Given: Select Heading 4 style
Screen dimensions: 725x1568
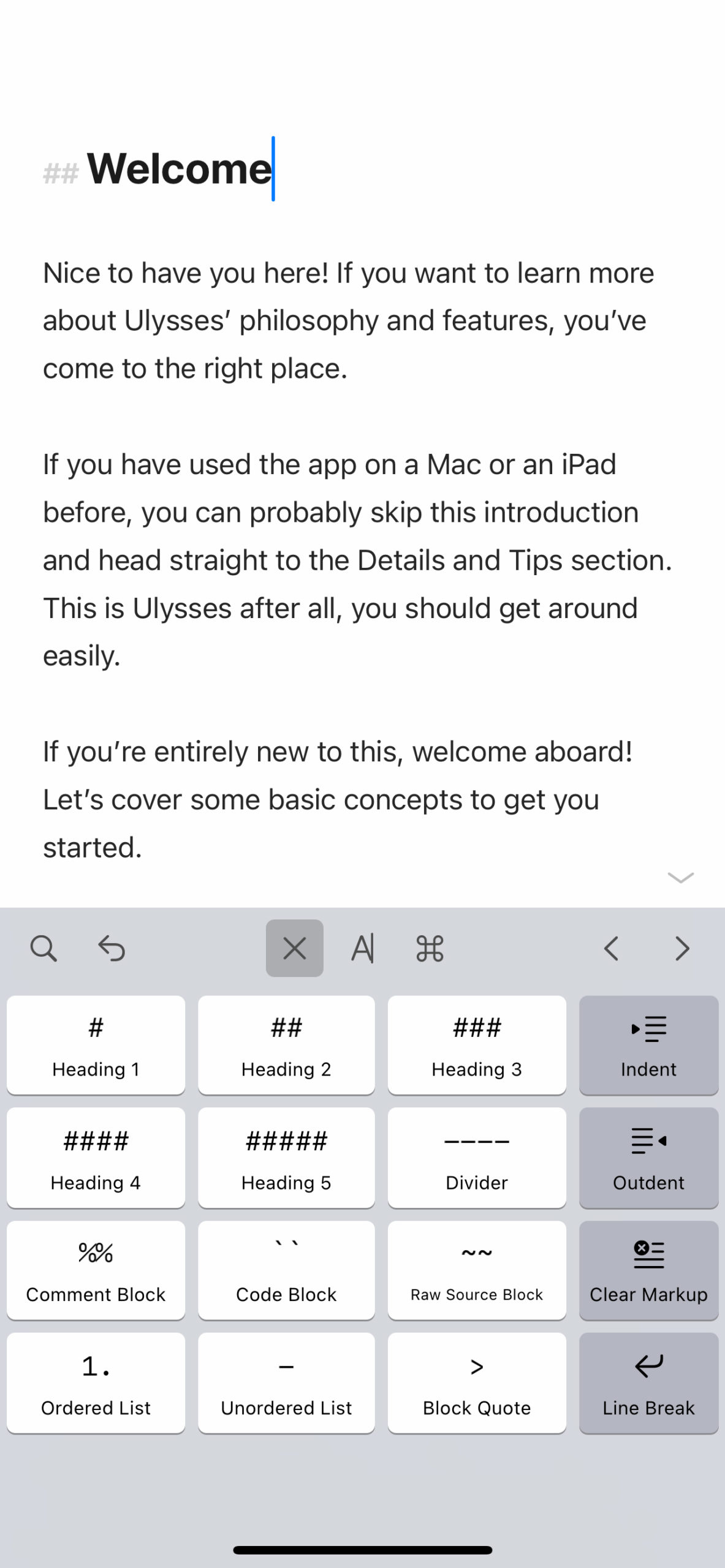Looking at the screenshot, I should point(96,1158).
